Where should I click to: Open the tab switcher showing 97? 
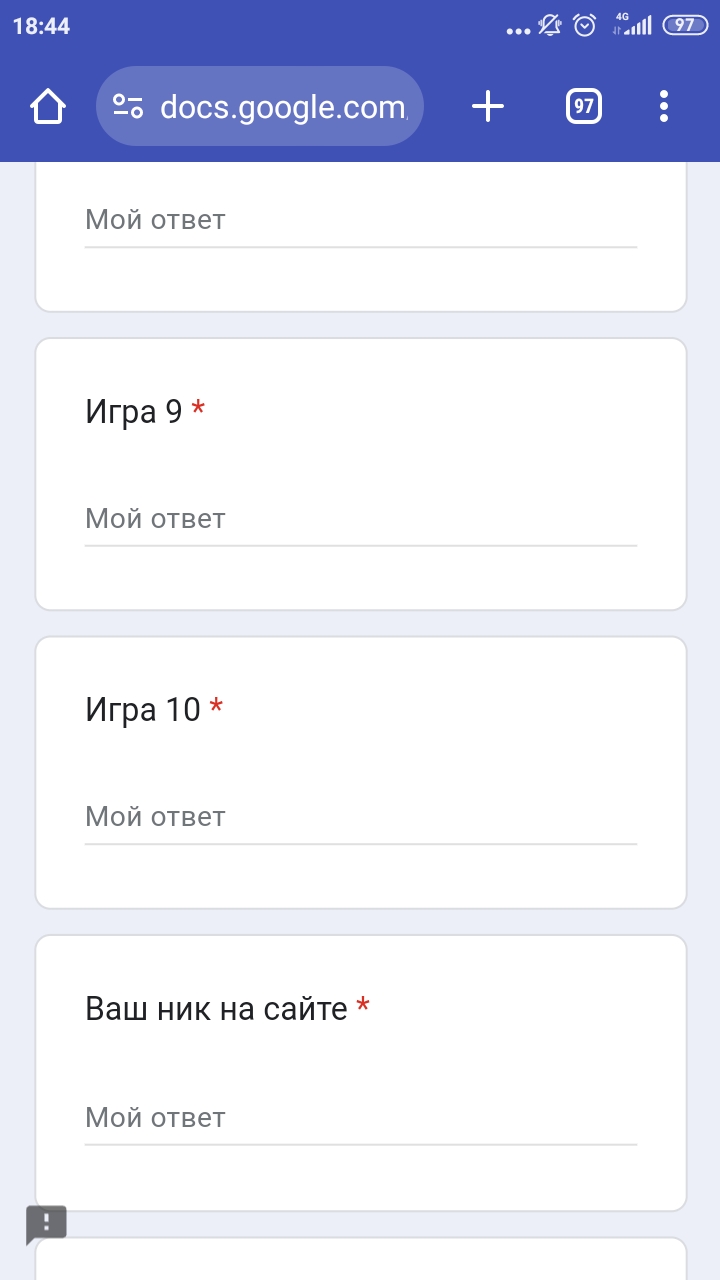click(x=584, y=106)
